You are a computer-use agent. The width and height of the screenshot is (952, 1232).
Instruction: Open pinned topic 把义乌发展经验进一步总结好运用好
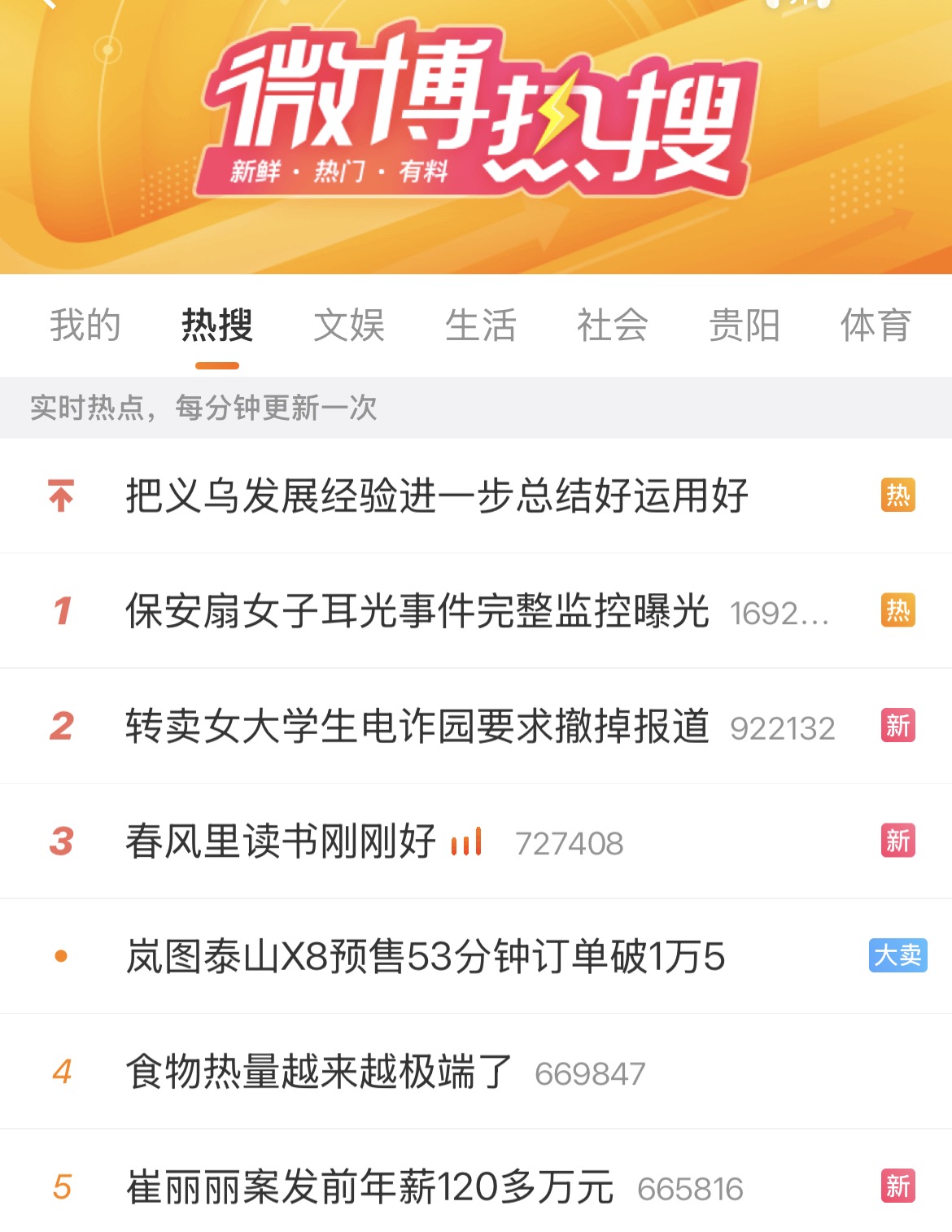point(437,496)
